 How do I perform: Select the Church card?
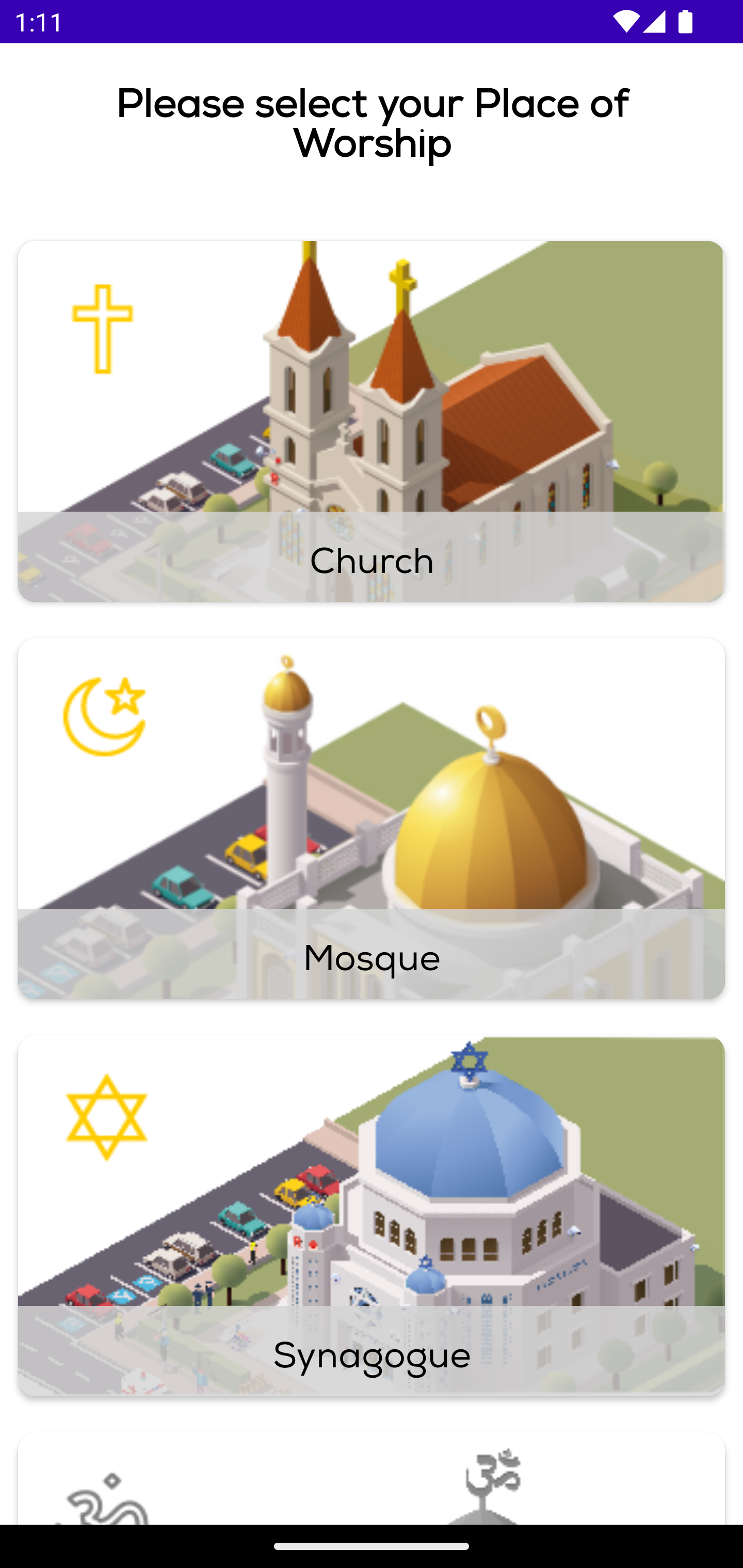click(x=371, y=421)
